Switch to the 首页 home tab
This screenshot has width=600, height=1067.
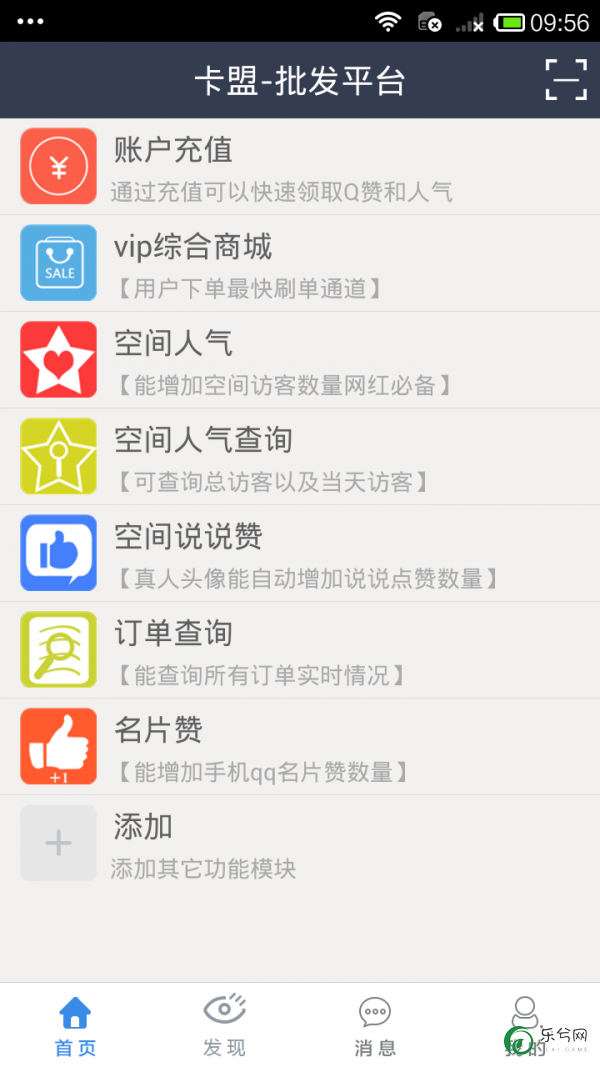pos(75,1025)
